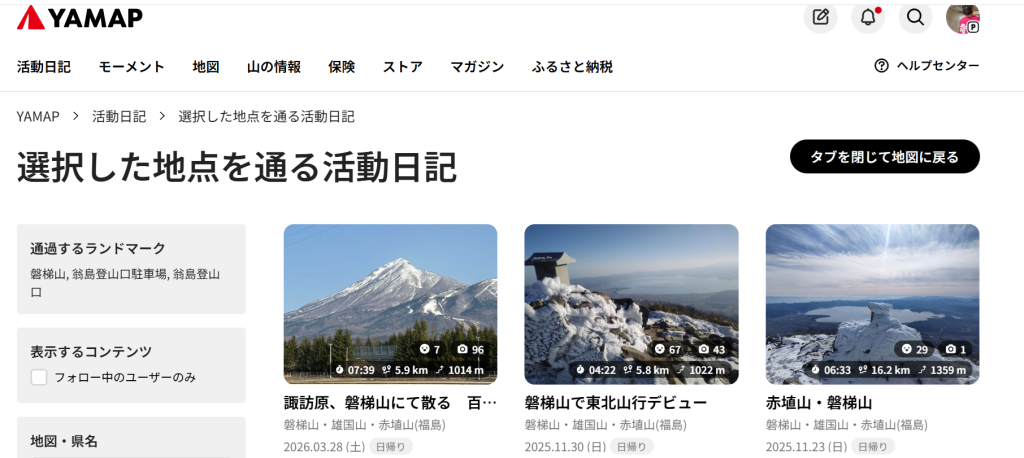
Task: Check フォロー中のユーザーのみ box
Action: pos(39,377)
